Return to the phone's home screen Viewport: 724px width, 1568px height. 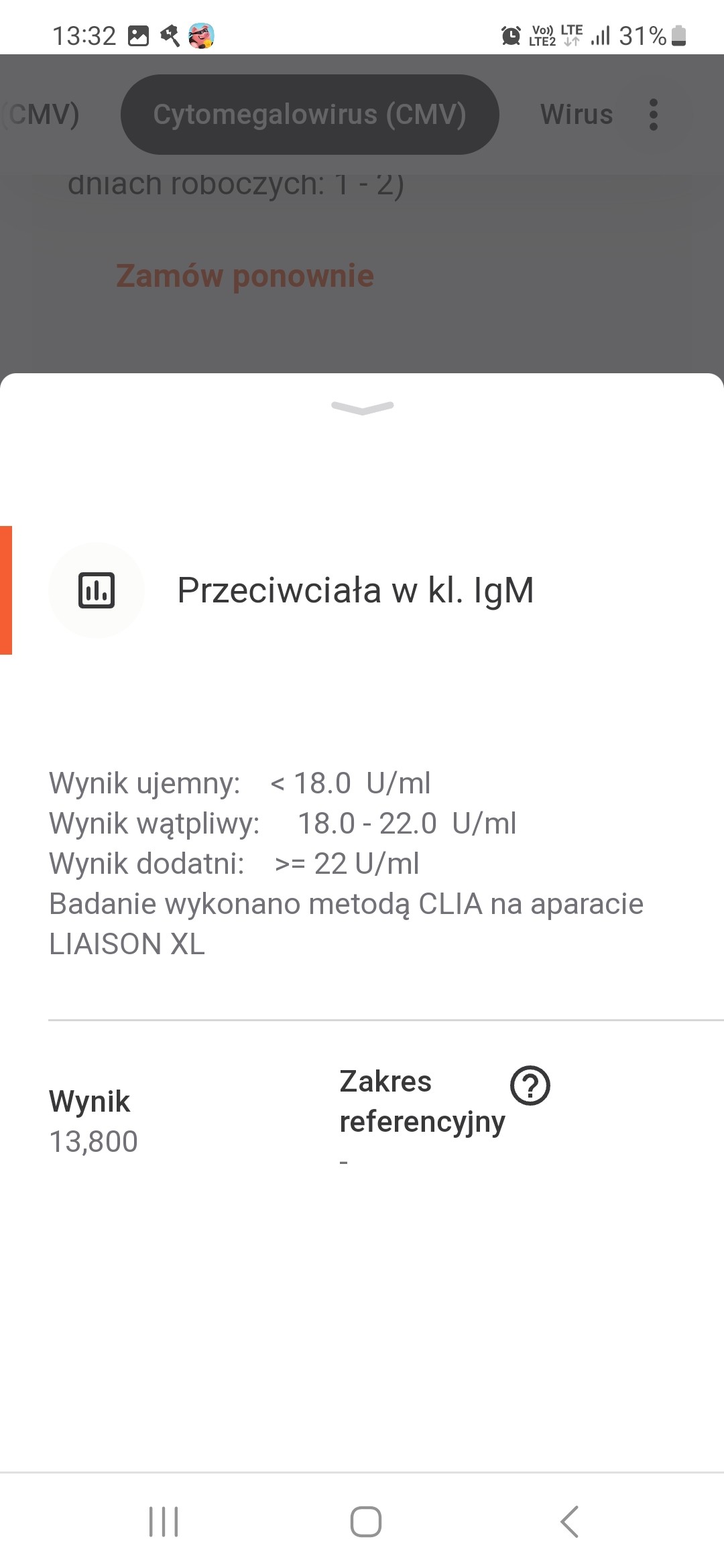tap(366, 1521)
